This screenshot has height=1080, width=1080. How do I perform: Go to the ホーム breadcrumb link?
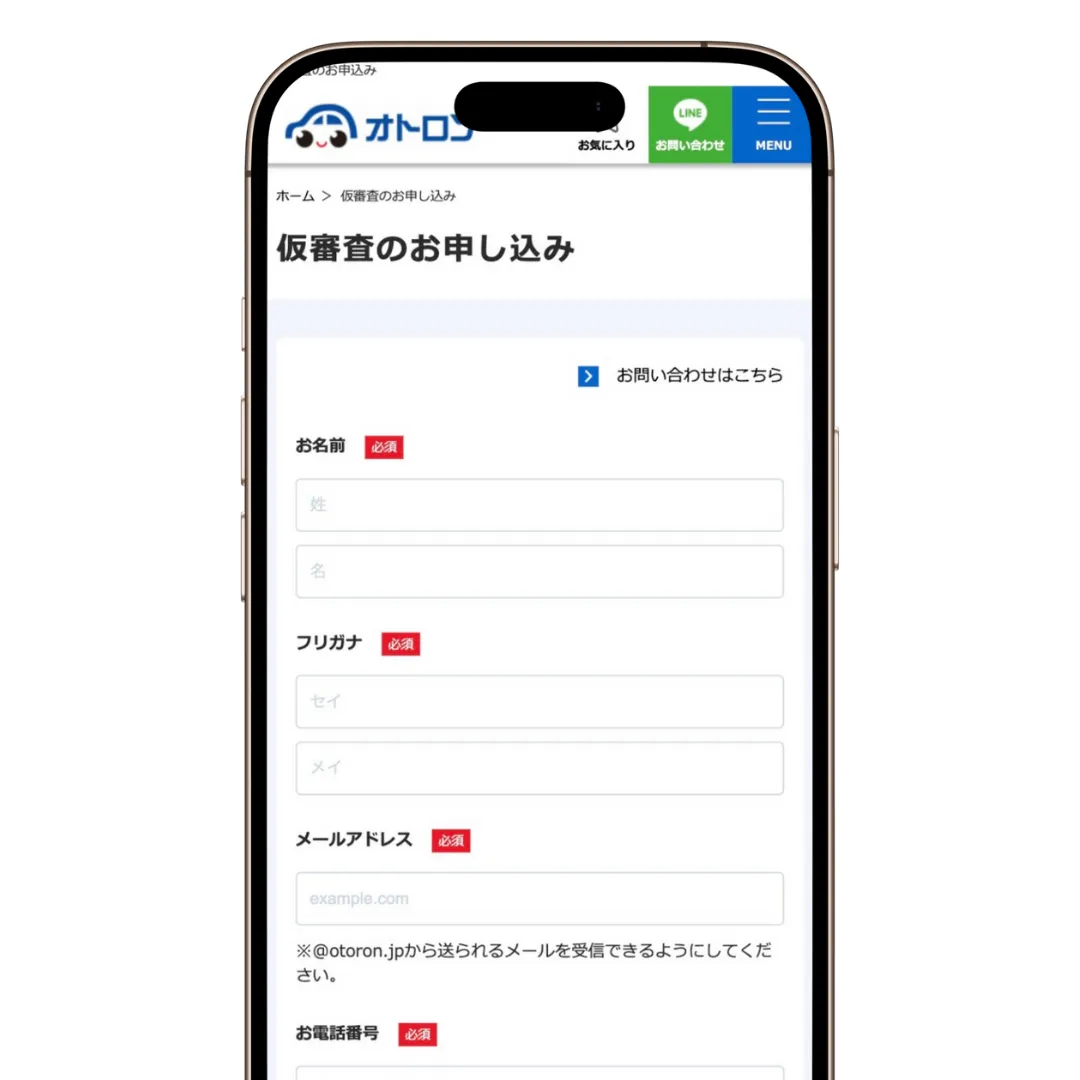[x=295, y=196]
